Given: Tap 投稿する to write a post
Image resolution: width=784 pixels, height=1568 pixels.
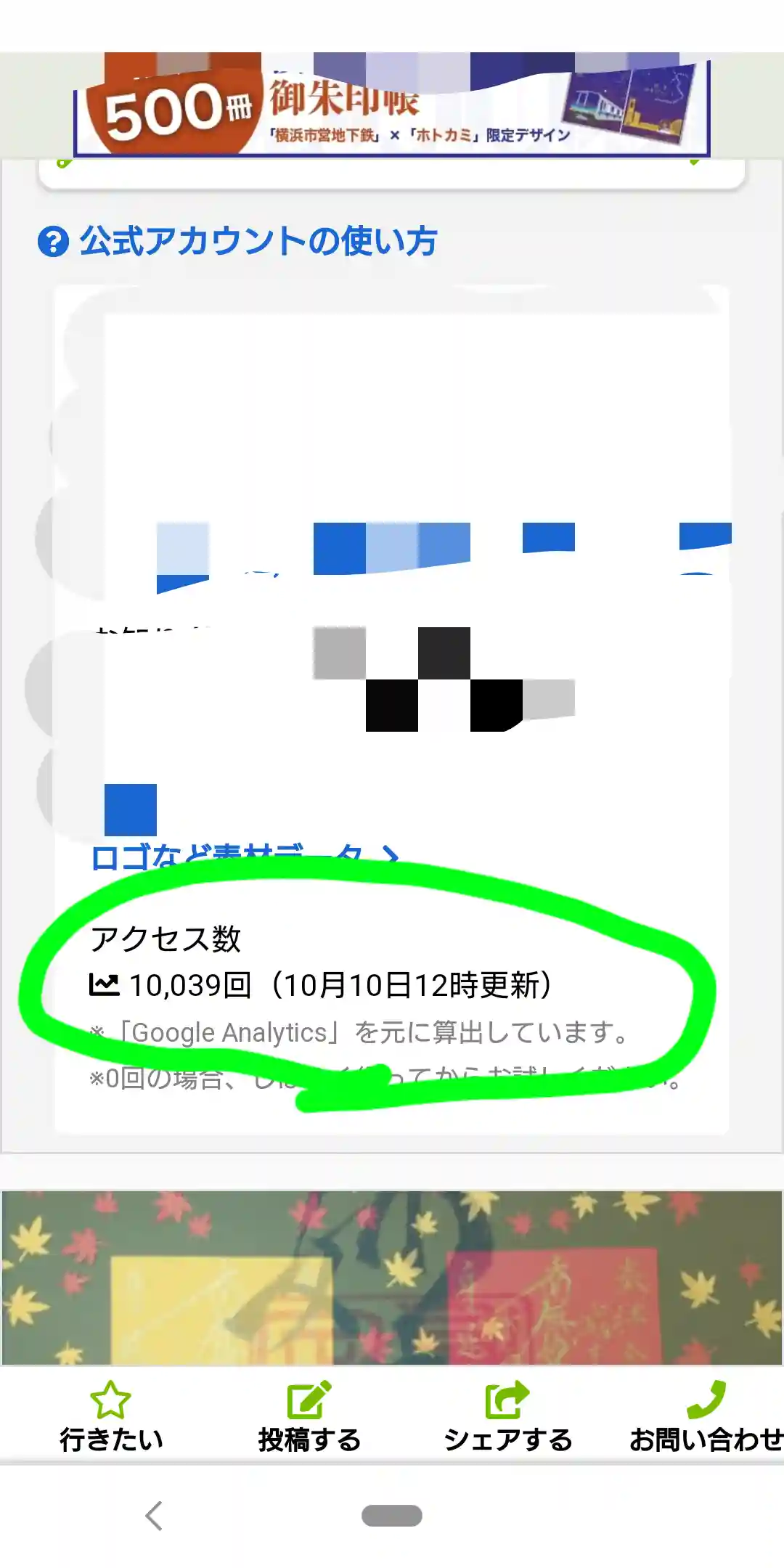Looking at the screenshot, I should [309, 1416].
